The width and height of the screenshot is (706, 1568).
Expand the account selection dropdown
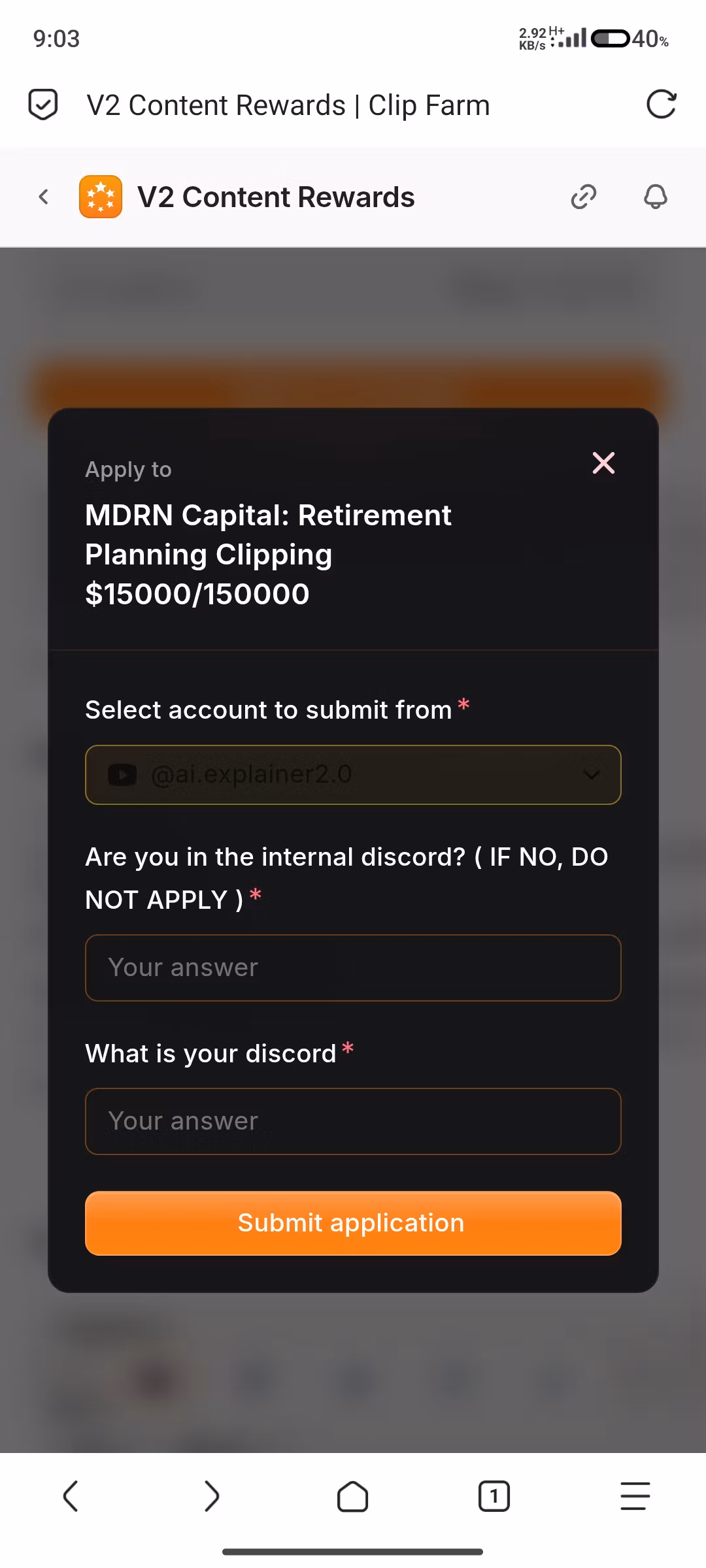(x=353, y=775)
